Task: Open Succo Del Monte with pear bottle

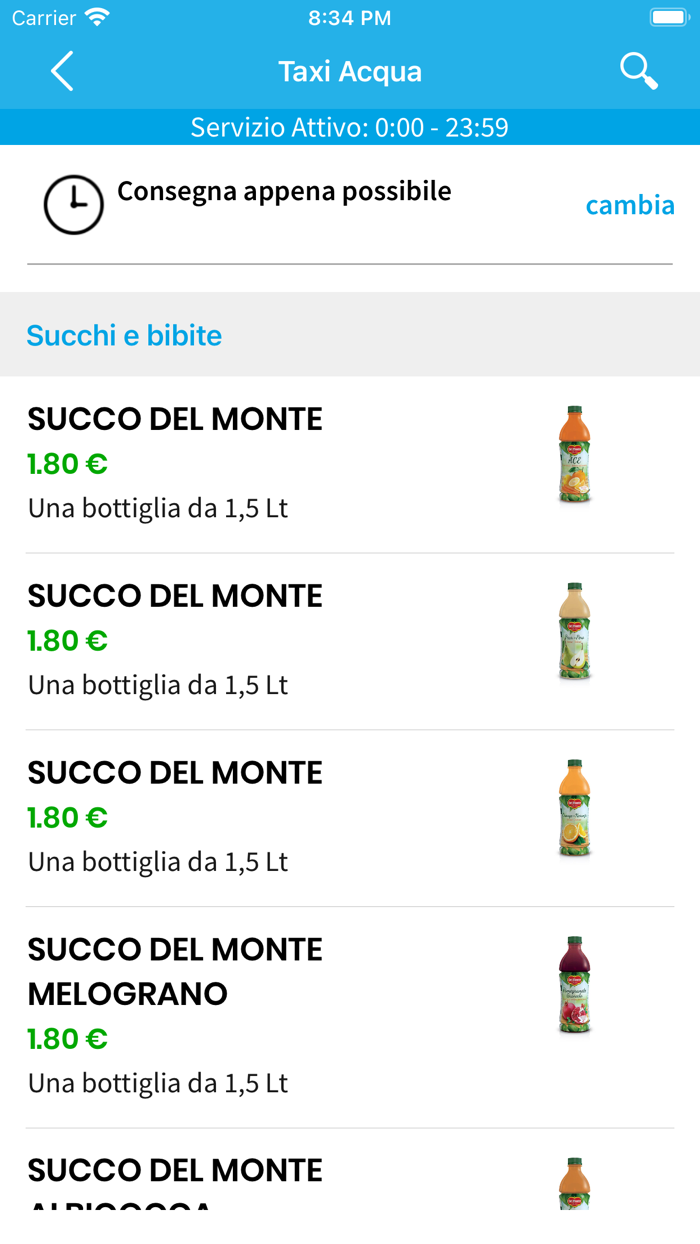Action: (x=350, y=642)
